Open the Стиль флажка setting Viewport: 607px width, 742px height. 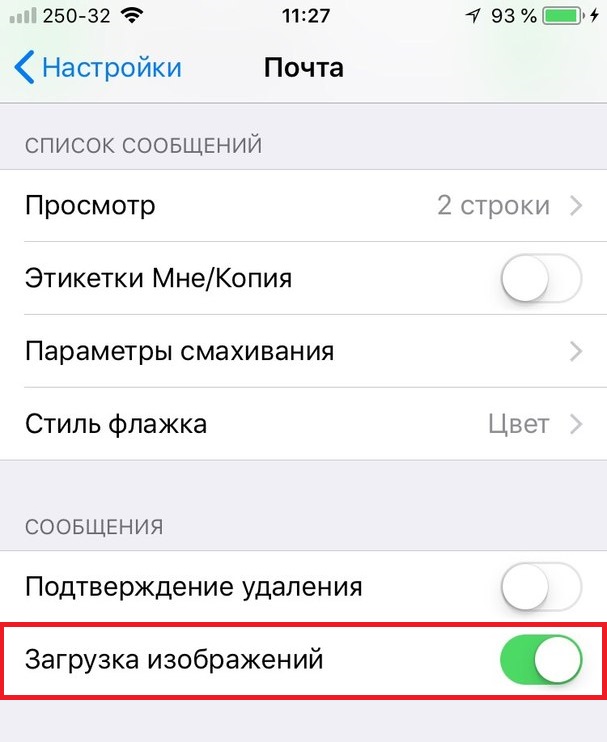pyautogui.click(x=303, y=424)
